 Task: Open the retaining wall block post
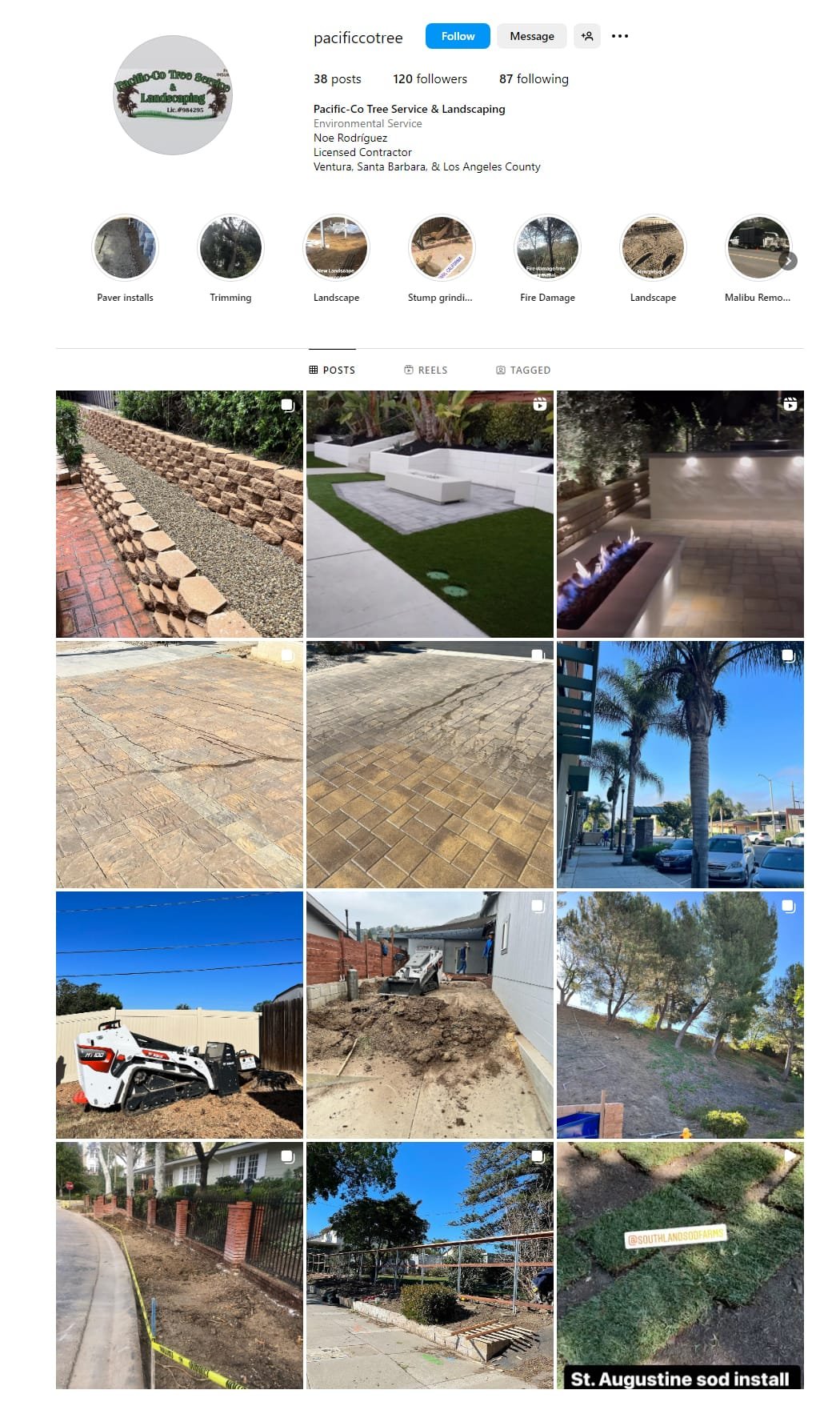pyautogui.click(x=179, y=514)
